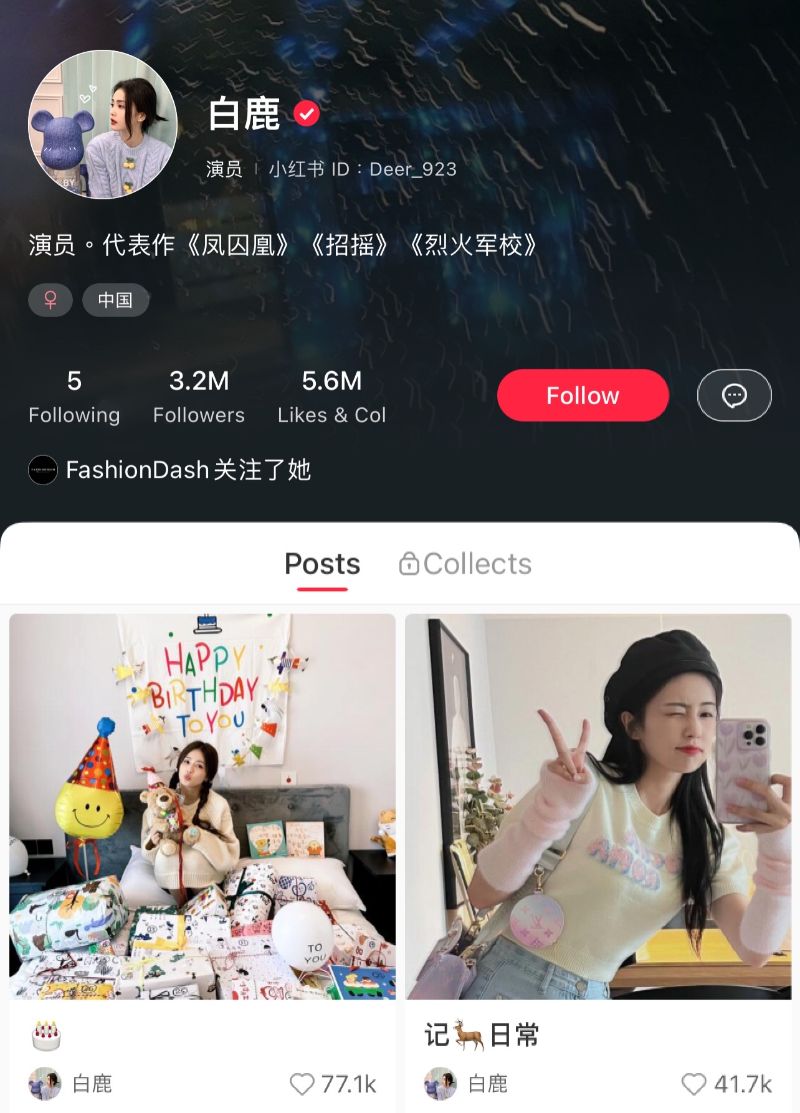
Task: Open FashionDash's follower notice
Action: click(x=170, y=470)
